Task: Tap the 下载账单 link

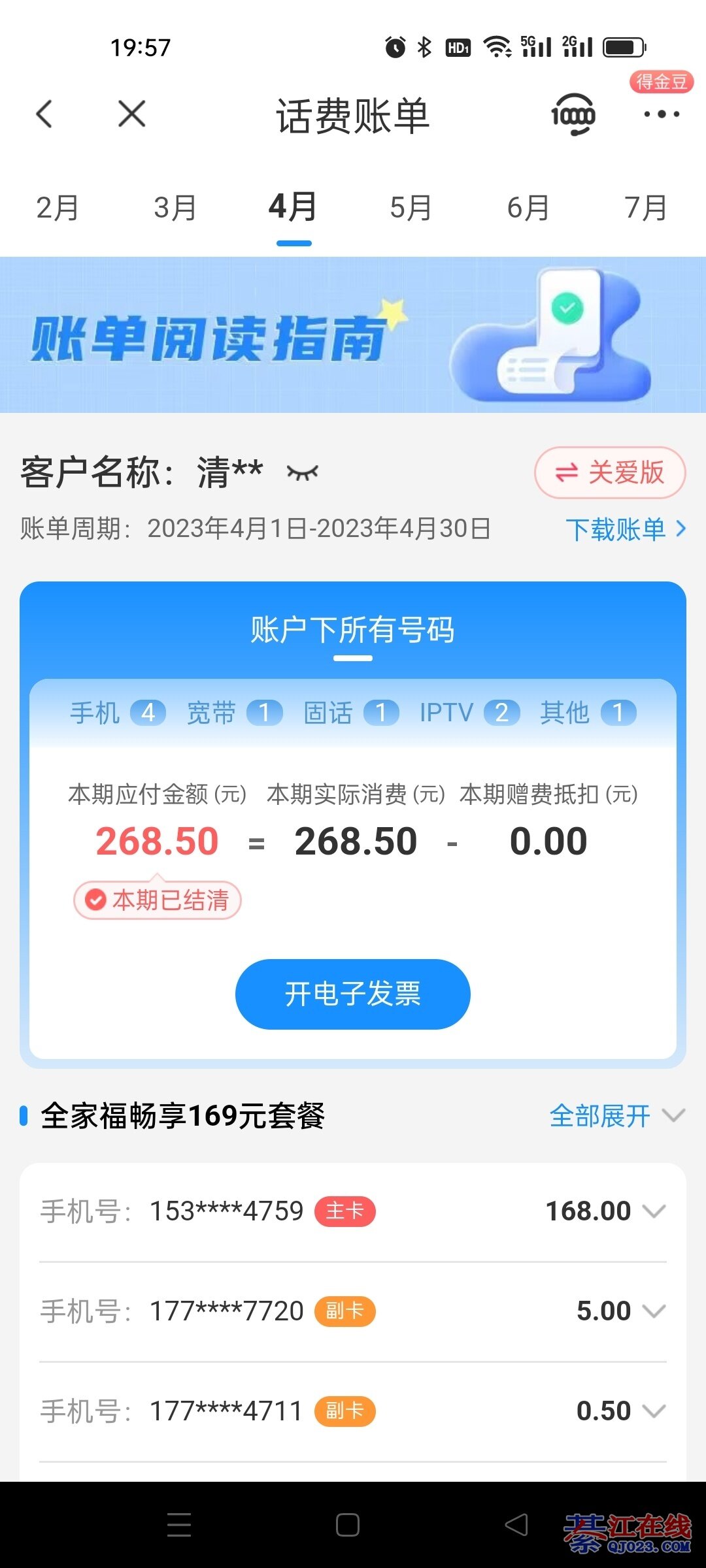Action: coord(625,529)
